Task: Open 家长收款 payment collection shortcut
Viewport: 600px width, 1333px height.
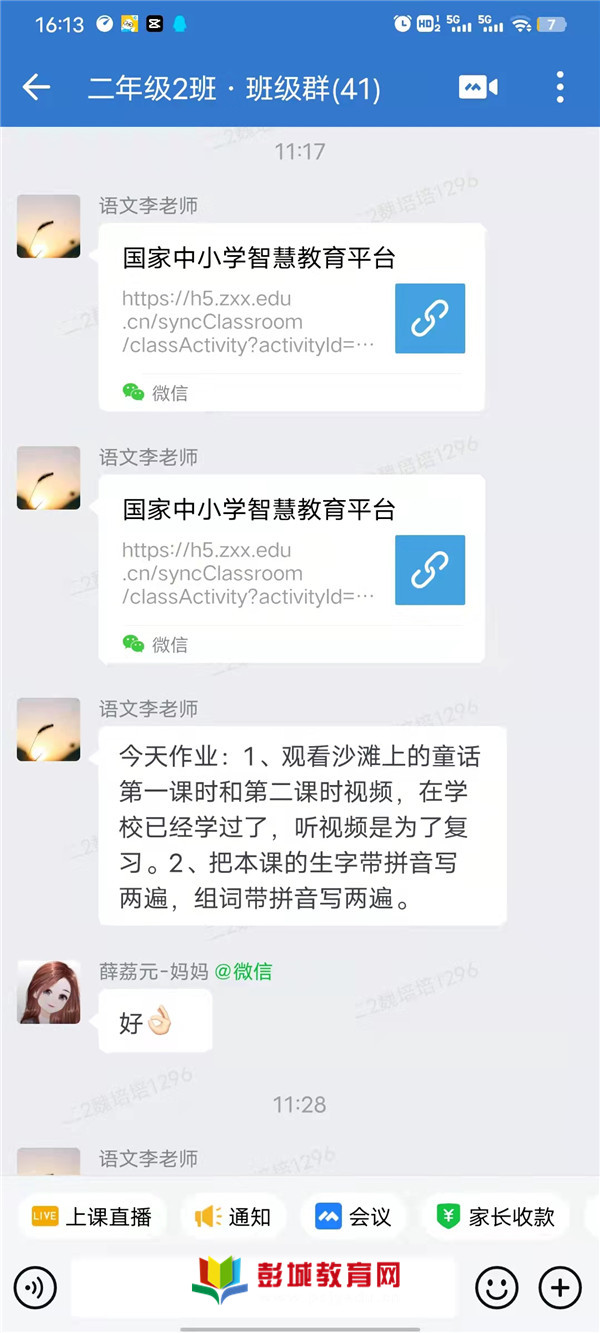Action: pos(496,1217)
